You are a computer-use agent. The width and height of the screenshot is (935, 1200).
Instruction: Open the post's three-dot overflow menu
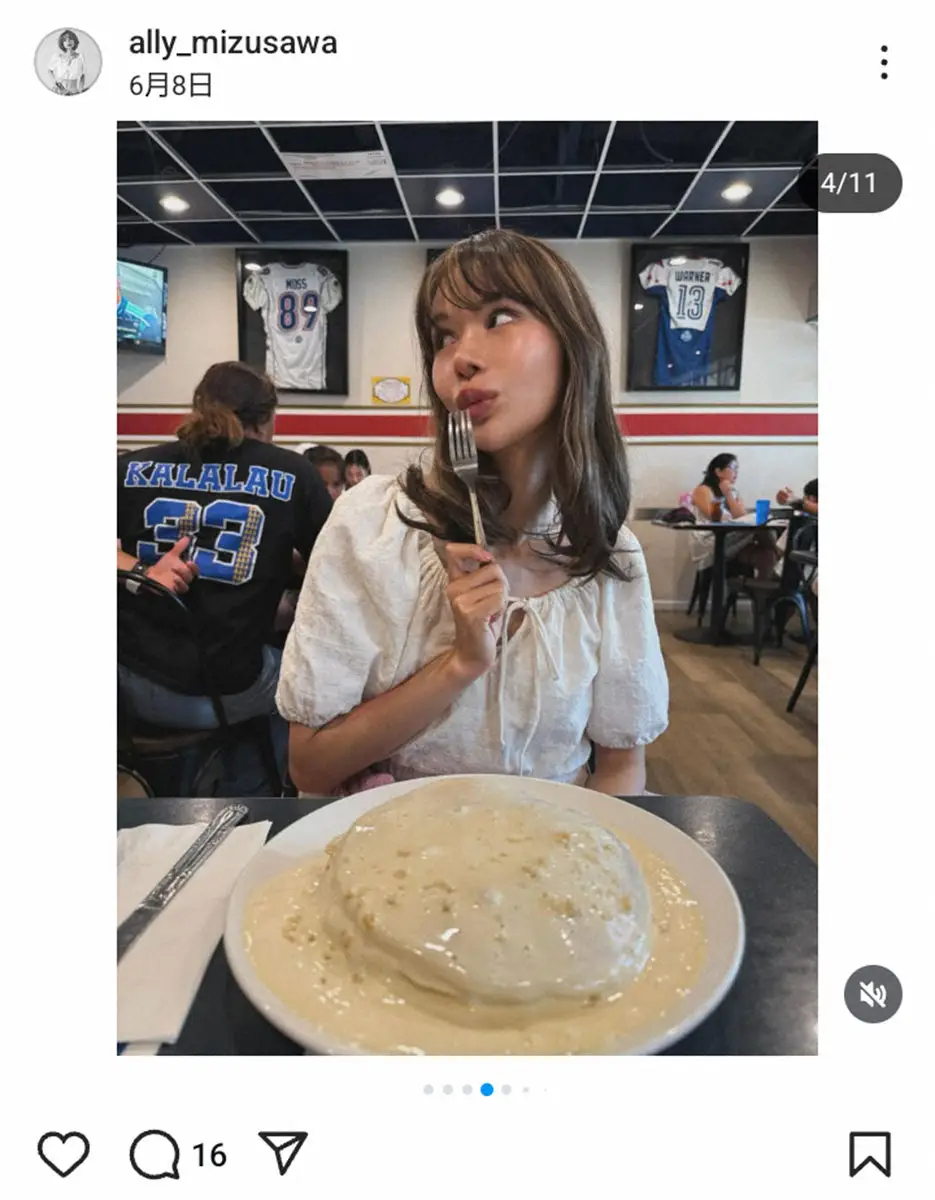(883, 62)
